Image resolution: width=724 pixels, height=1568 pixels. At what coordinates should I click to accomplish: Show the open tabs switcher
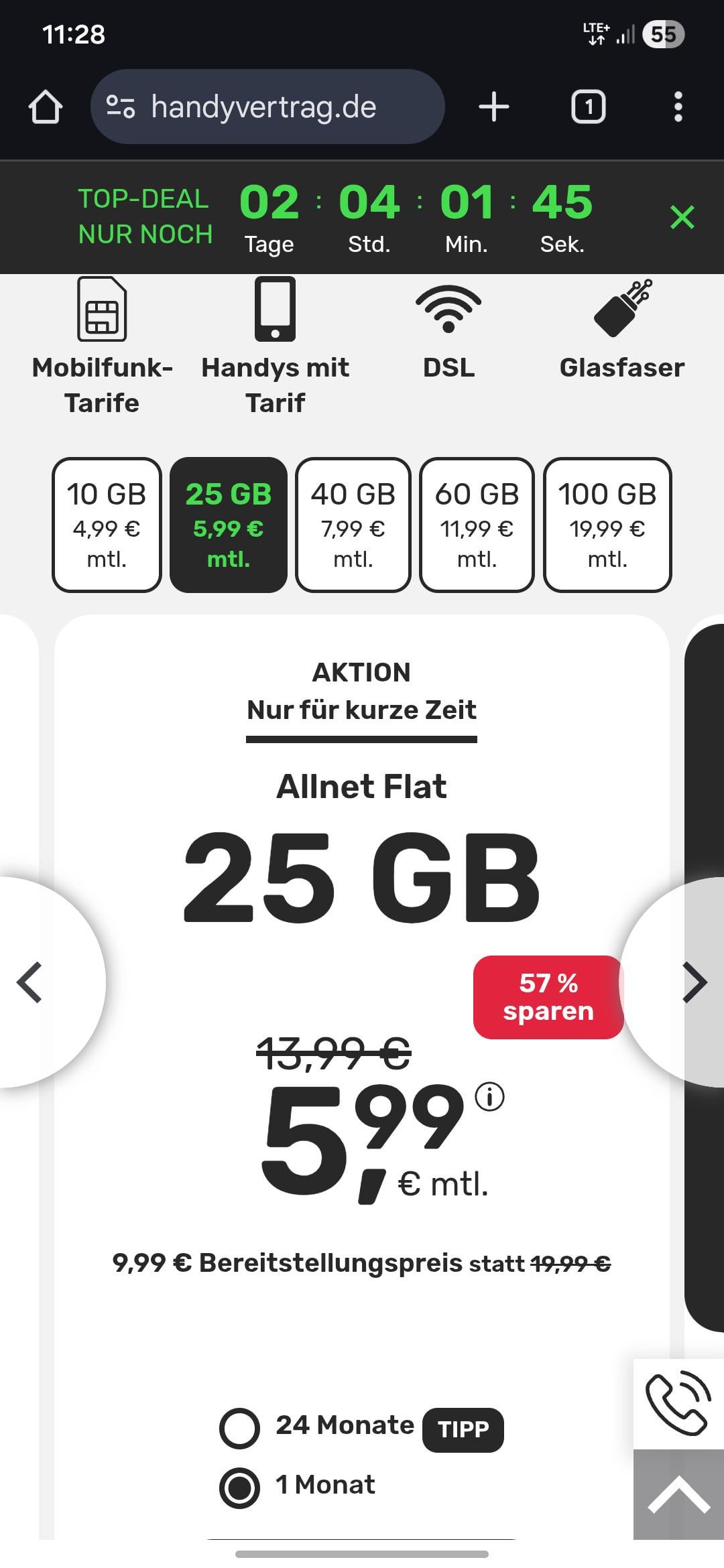[588, 107]
